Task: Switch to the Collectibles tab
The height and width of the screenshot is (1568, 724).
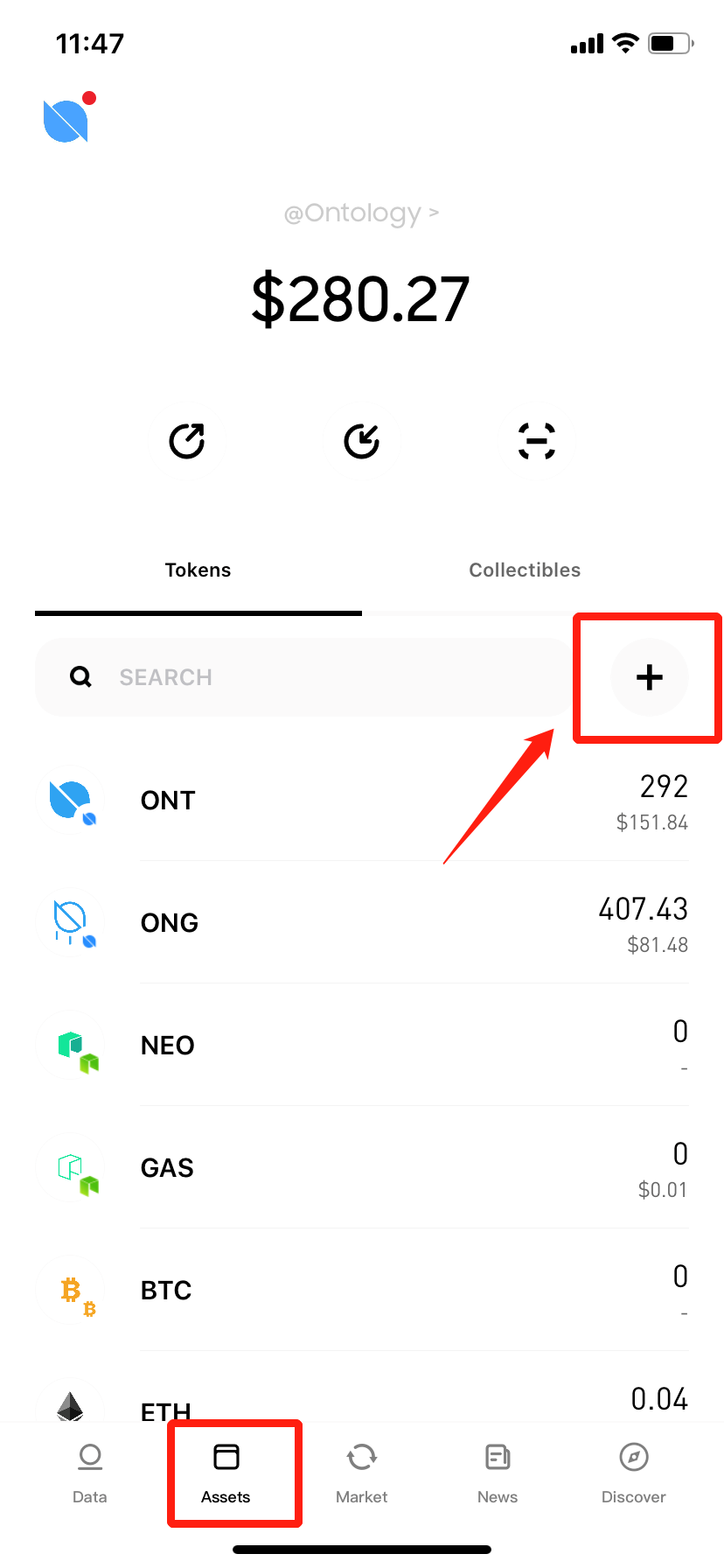Action: tap(525, 570)
